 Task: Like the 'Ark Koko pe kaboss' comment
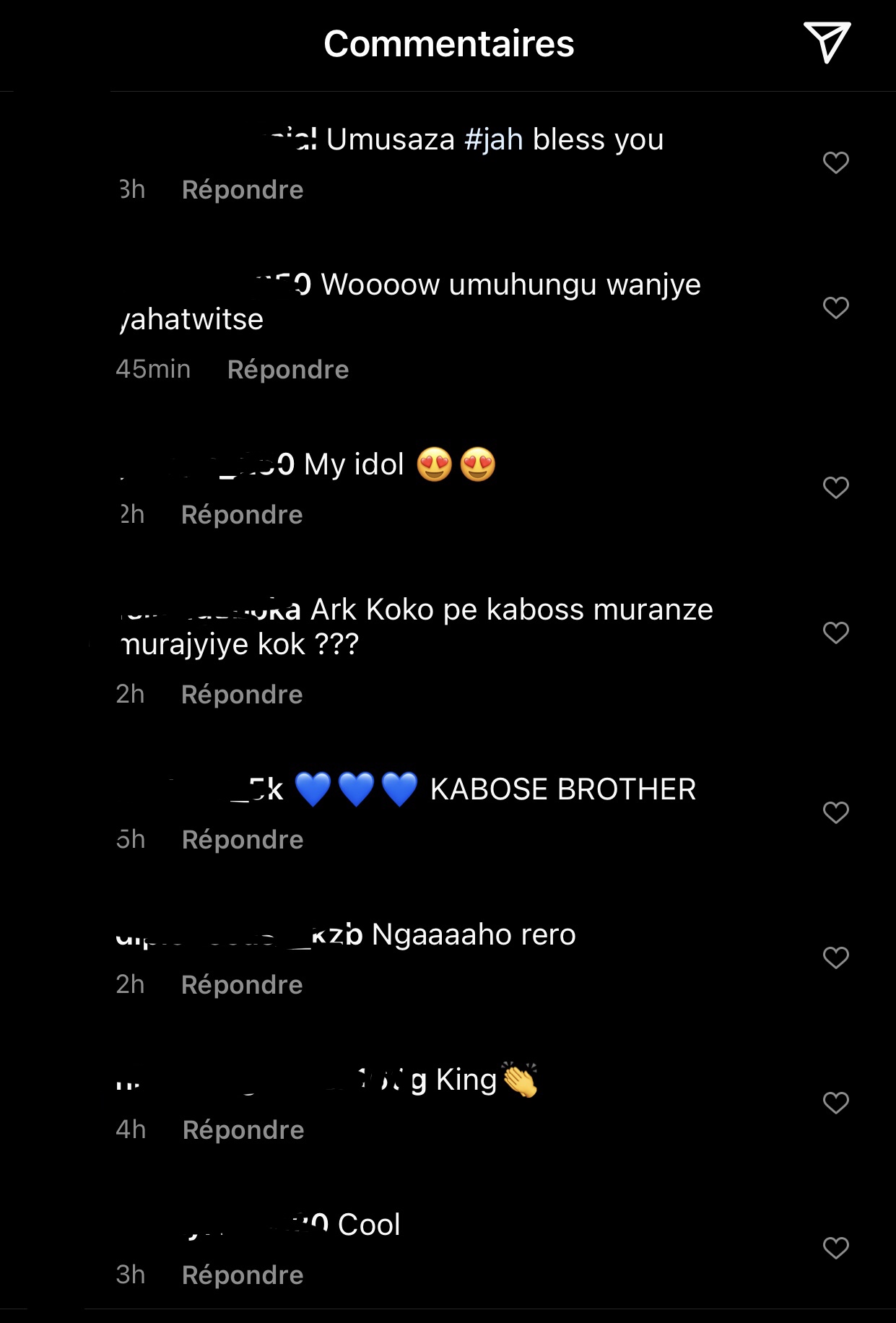pos(835,633)
